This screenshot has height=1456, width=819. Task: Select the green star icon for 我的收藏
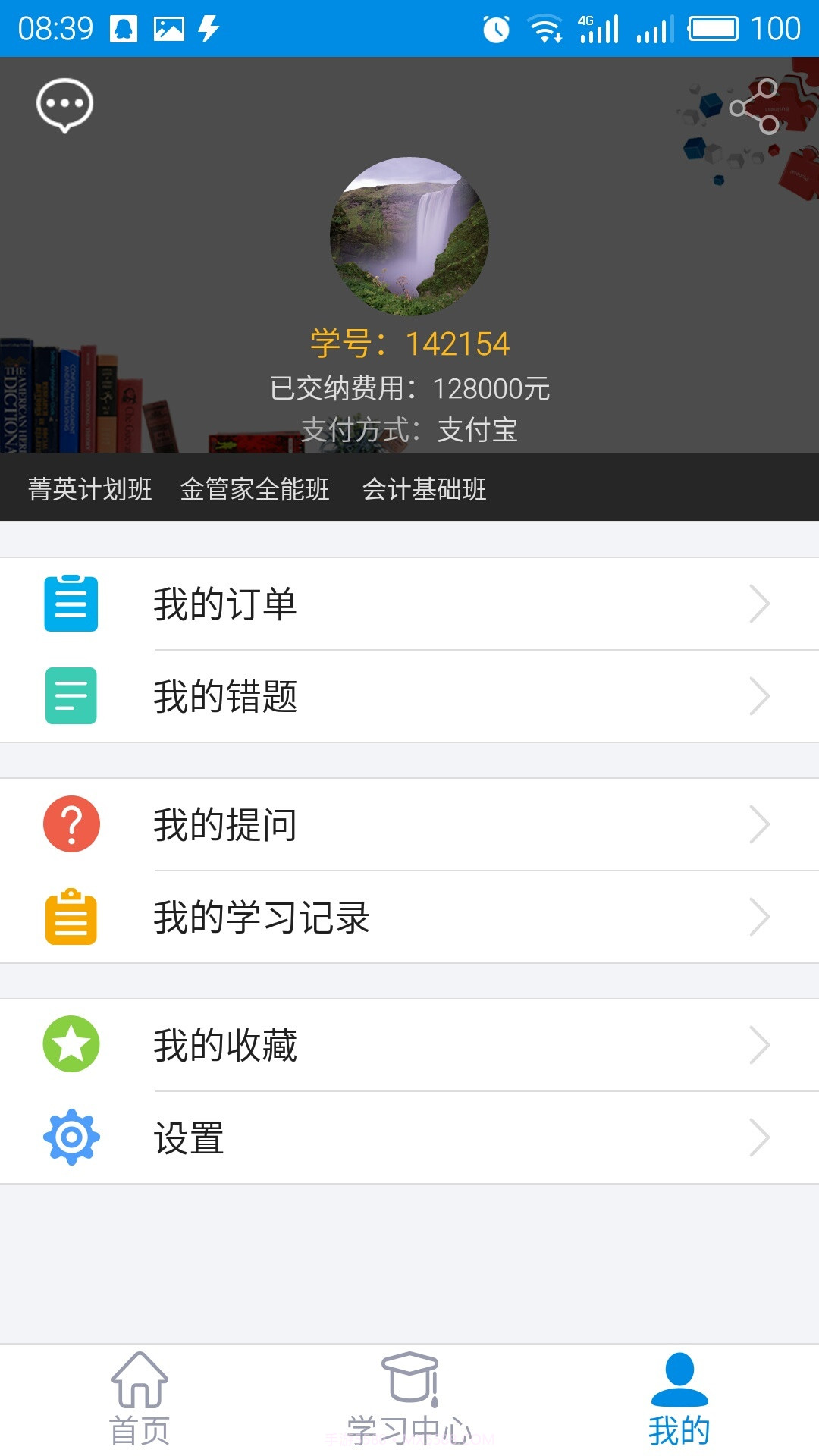click(x=71, y=1044)
